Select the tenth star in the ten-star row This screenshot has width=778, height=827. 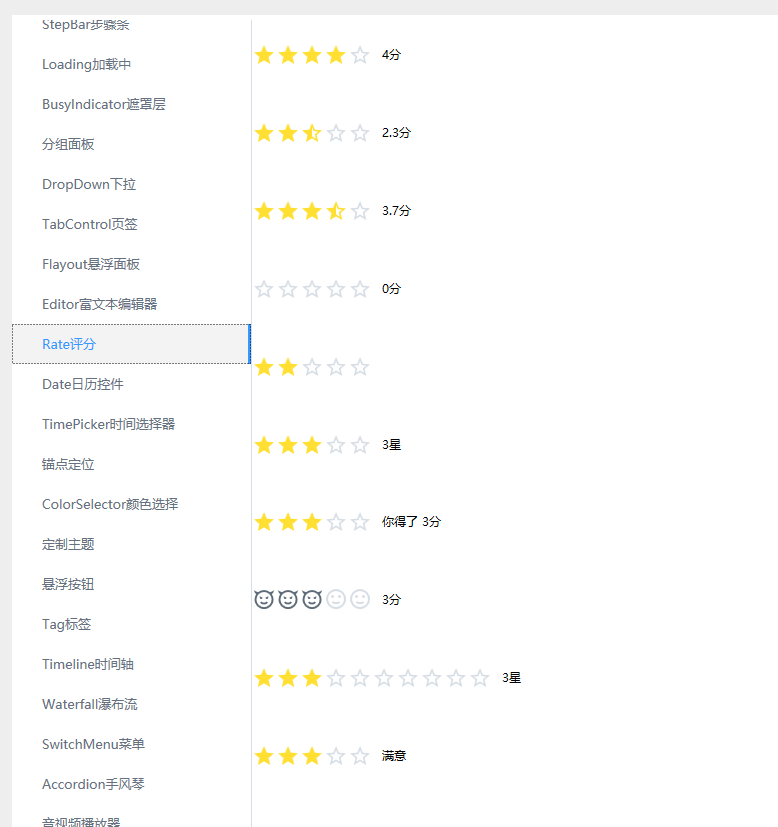[479, 678]
